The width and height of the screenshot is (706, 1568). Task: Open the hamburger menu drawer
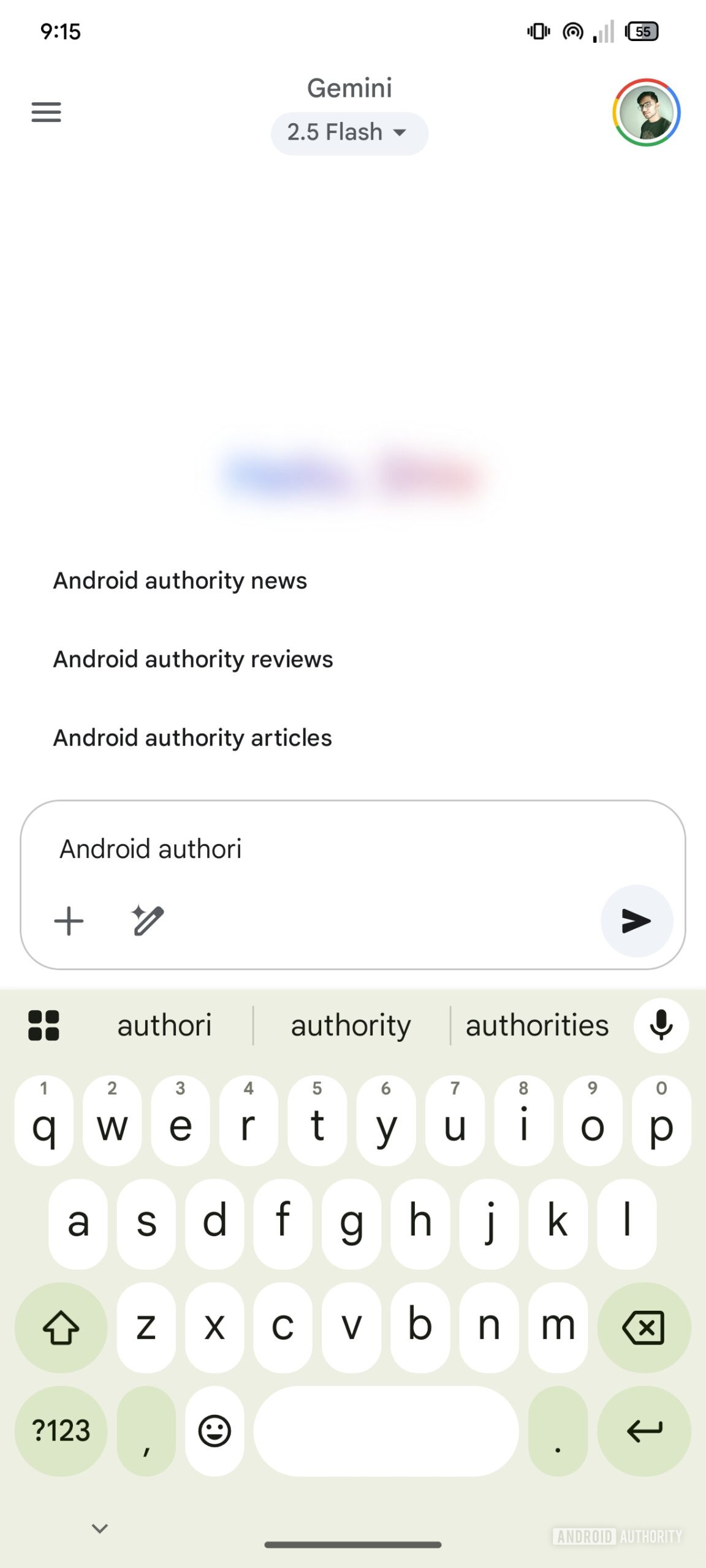coord(46,112)
